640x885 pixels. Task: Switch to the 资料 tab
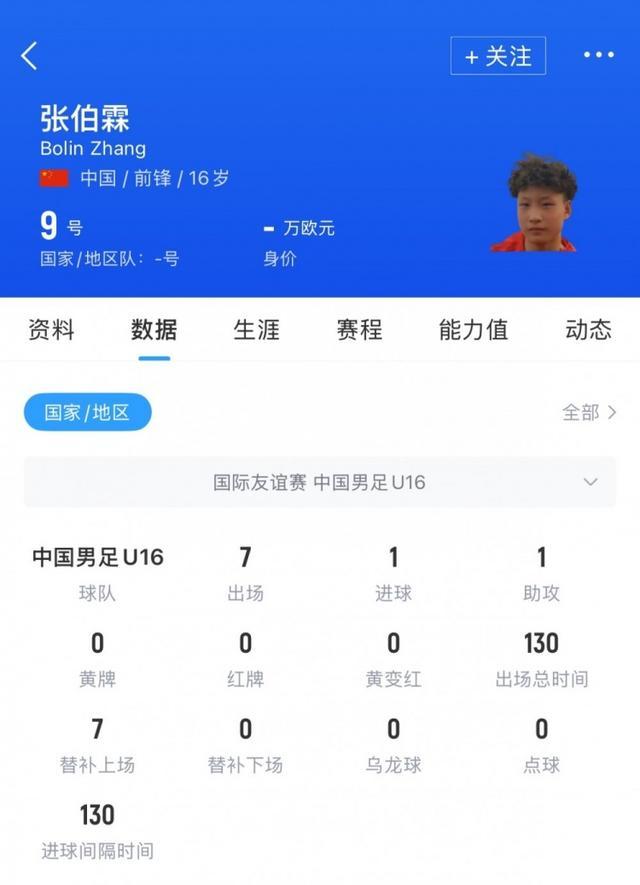click(x=51, y=330)
